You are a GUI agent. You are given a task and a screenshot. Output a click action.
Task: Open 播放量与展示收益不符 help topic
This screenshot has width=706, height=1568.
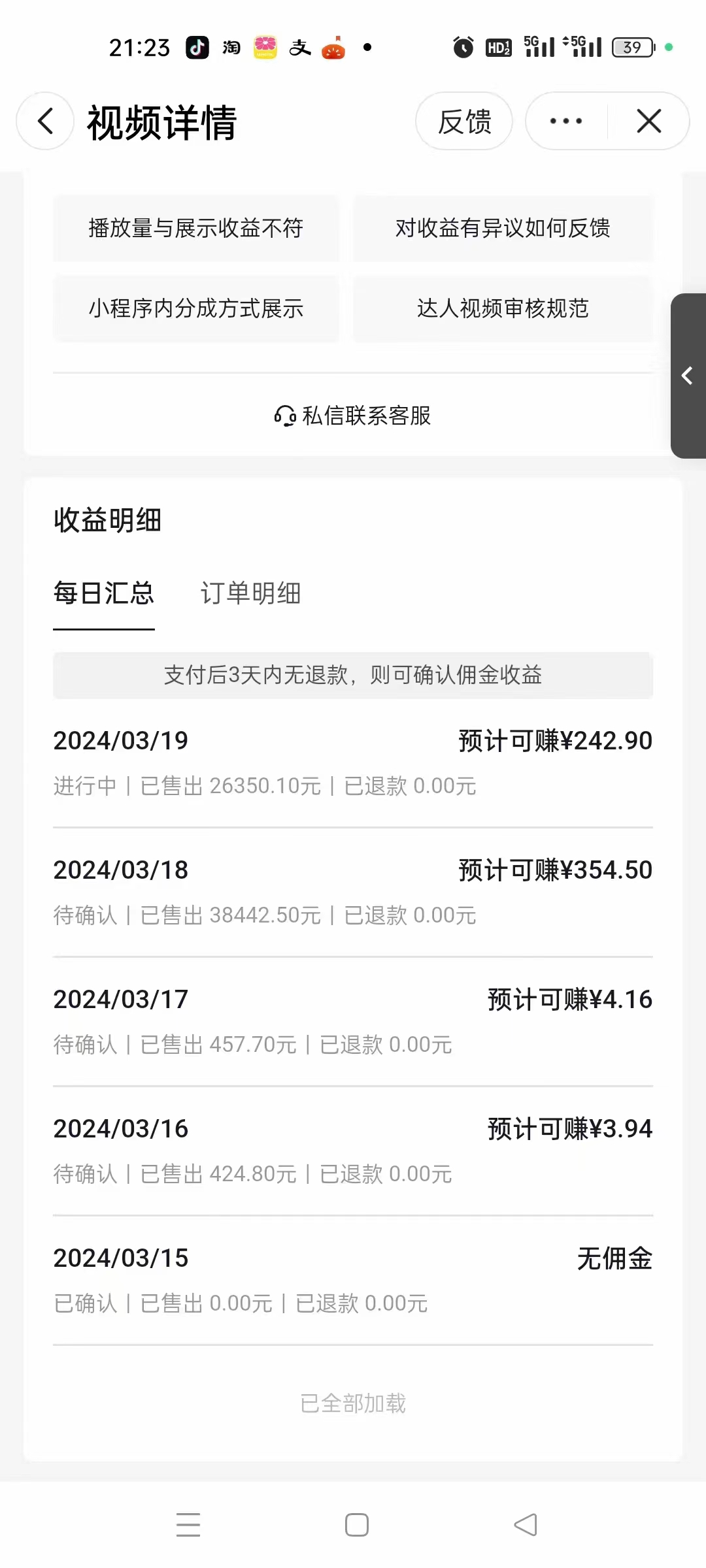click(x=196, y=229)
